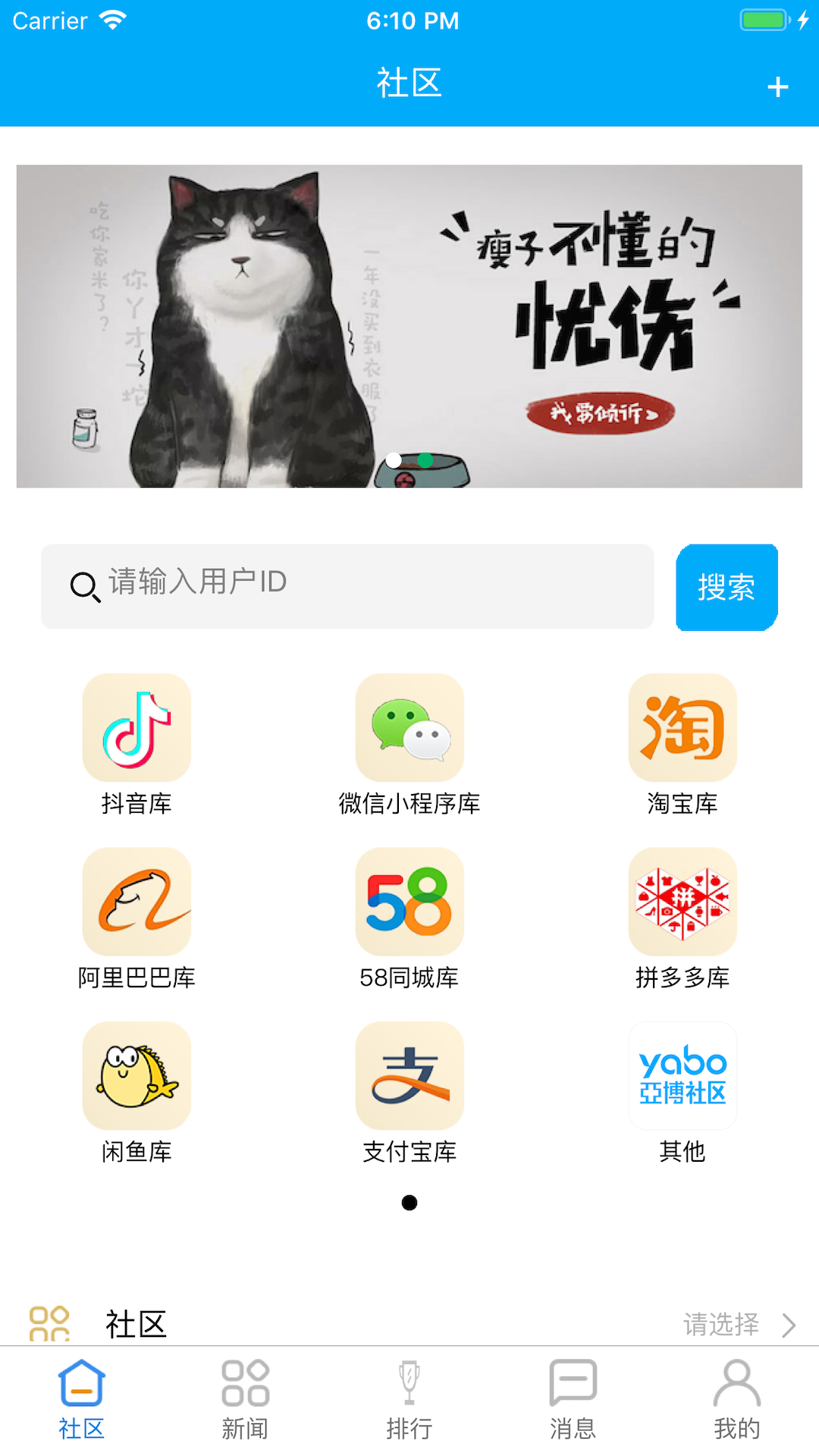Switch to the 新闻 tab
Image resolution: width=819 pixels, height=1456 pixels.
coord(245,1399)
